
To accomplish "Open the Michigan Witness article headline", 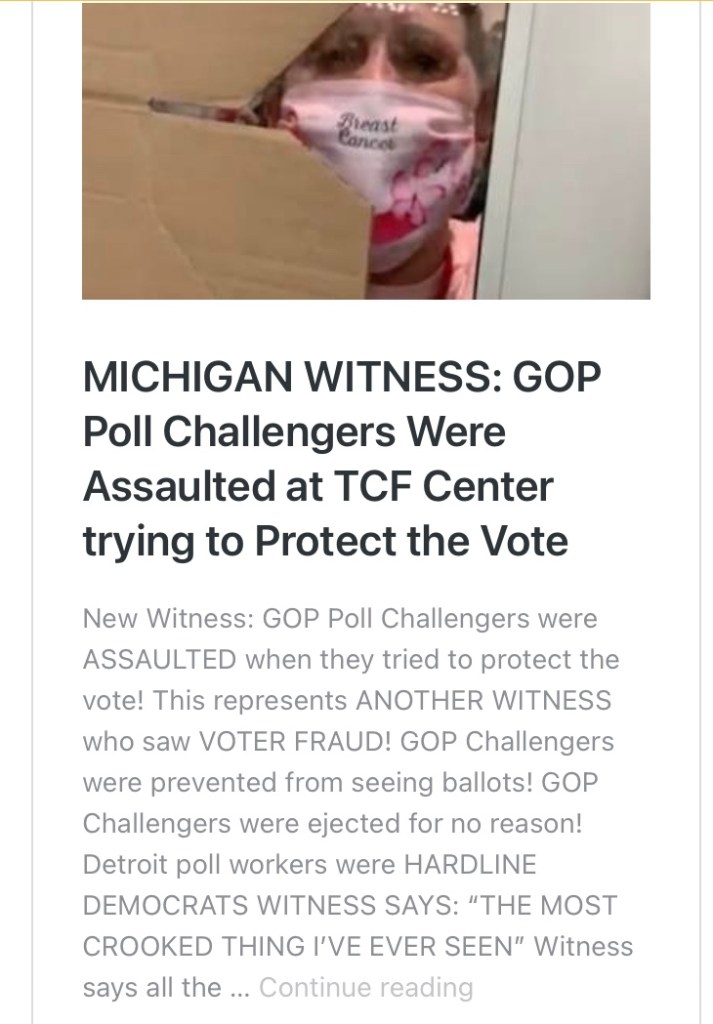I will [x=340, y=460].
